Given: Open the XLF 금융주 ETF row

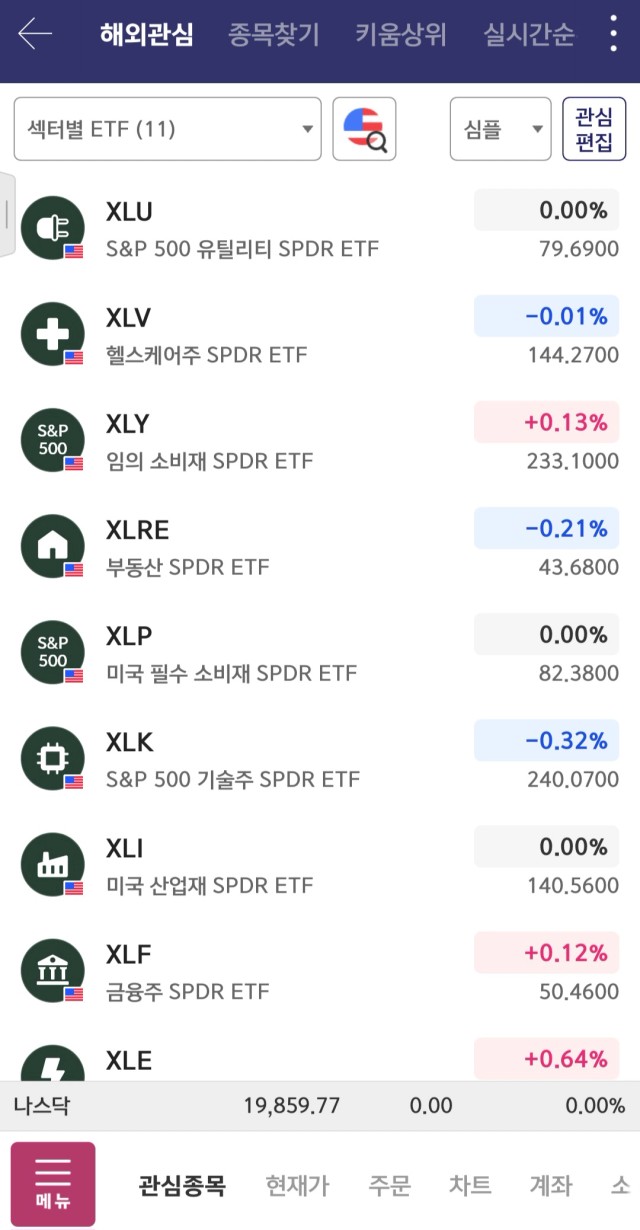Looking at the screenshot, I should click(320, 971).
